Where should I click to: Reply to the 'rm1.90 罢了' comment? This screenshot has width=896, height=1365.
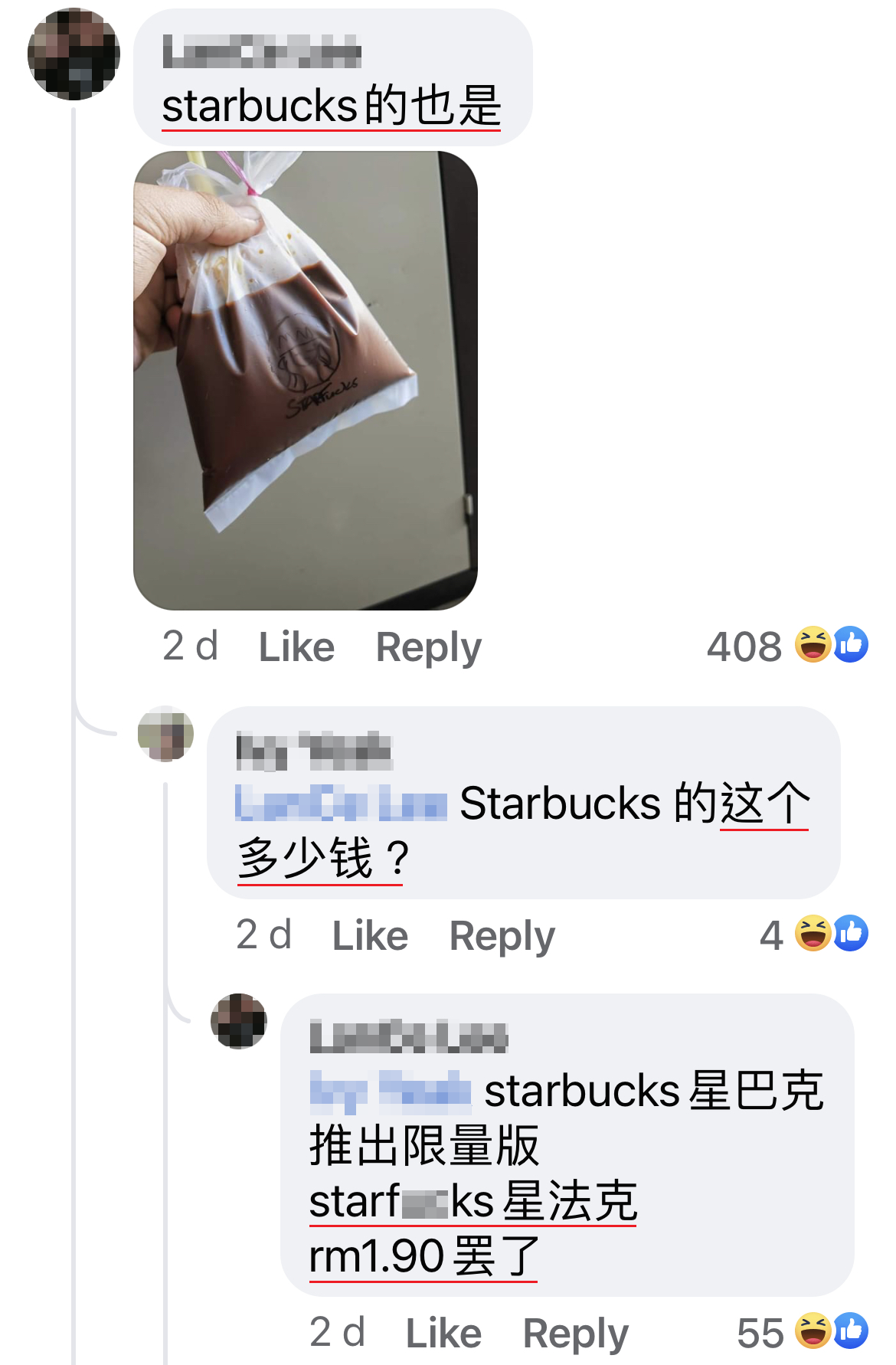point(575,1334)
